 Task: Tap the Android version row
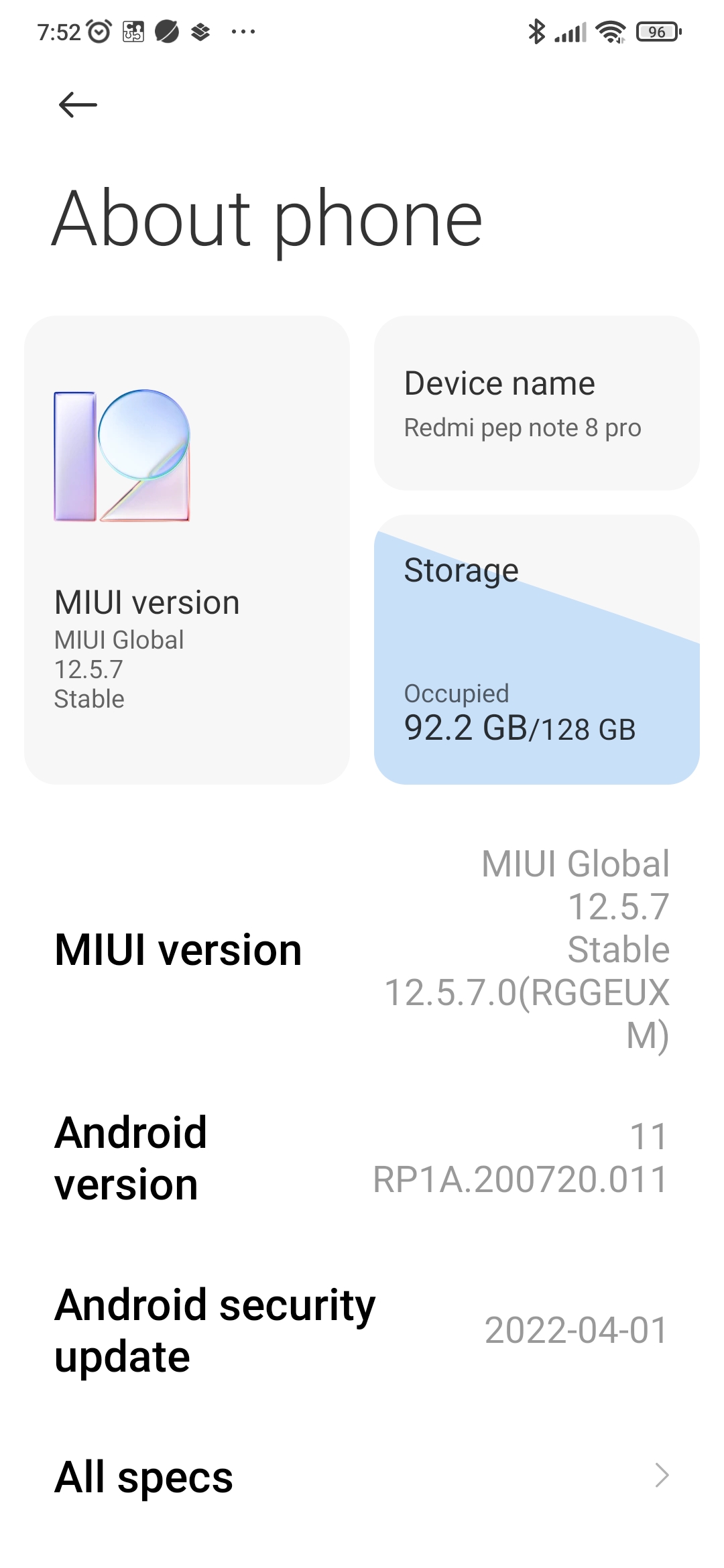tap(362, 1158)
